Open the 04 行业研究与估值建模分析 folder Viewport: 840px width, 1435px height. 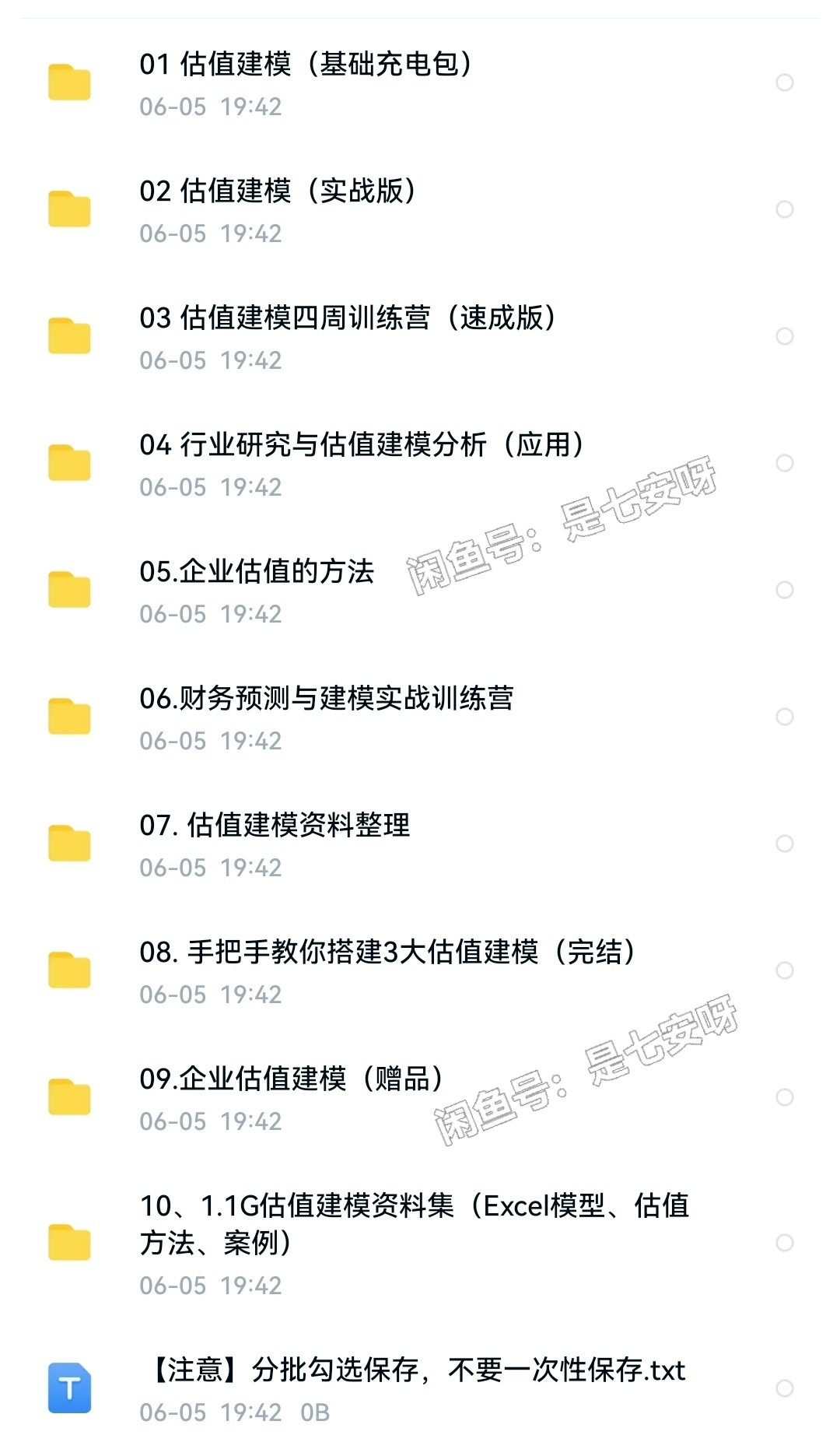(x=361, y=445)
